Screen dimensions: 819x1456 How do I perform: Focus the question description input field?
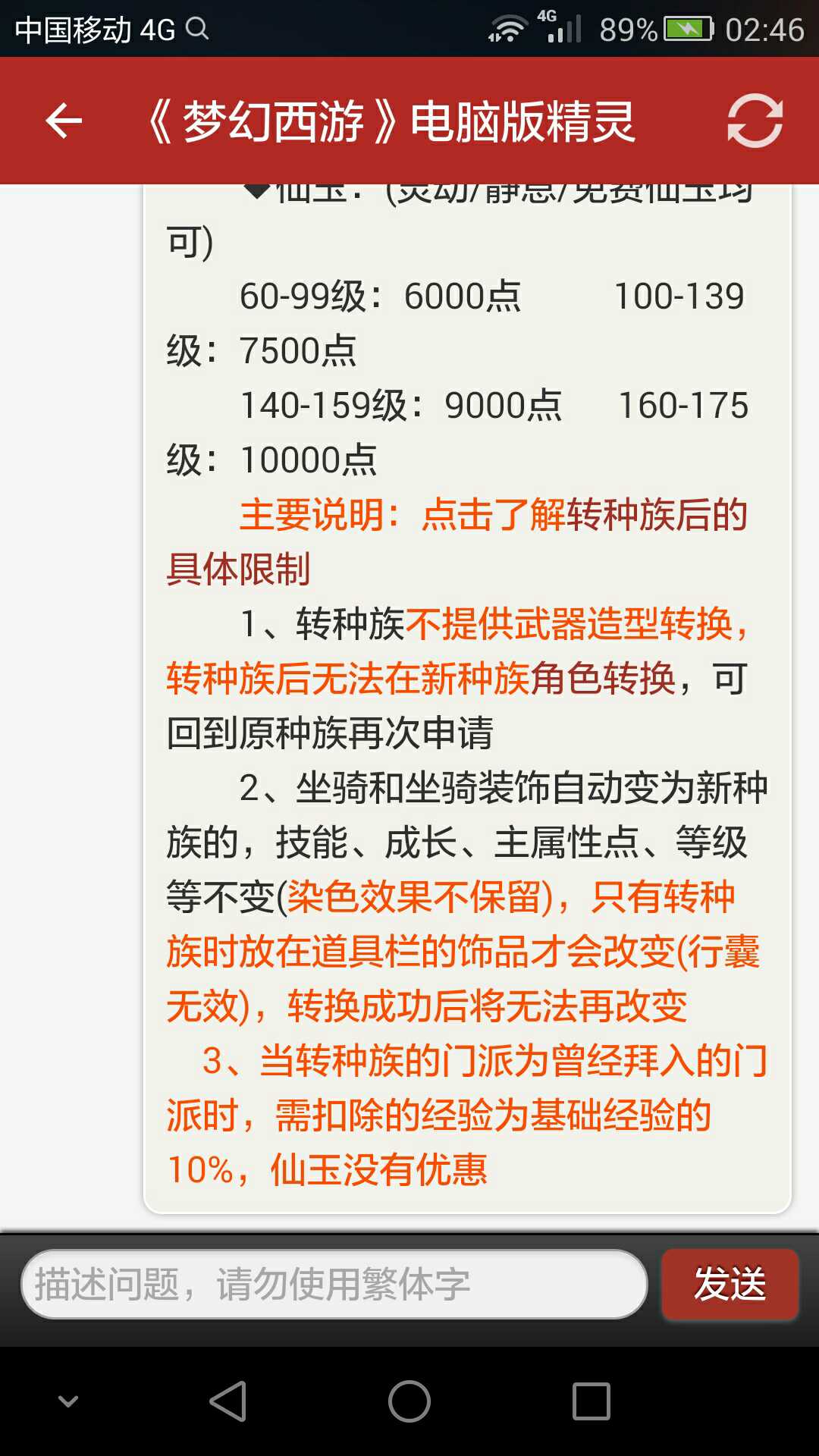[334, 1284]
